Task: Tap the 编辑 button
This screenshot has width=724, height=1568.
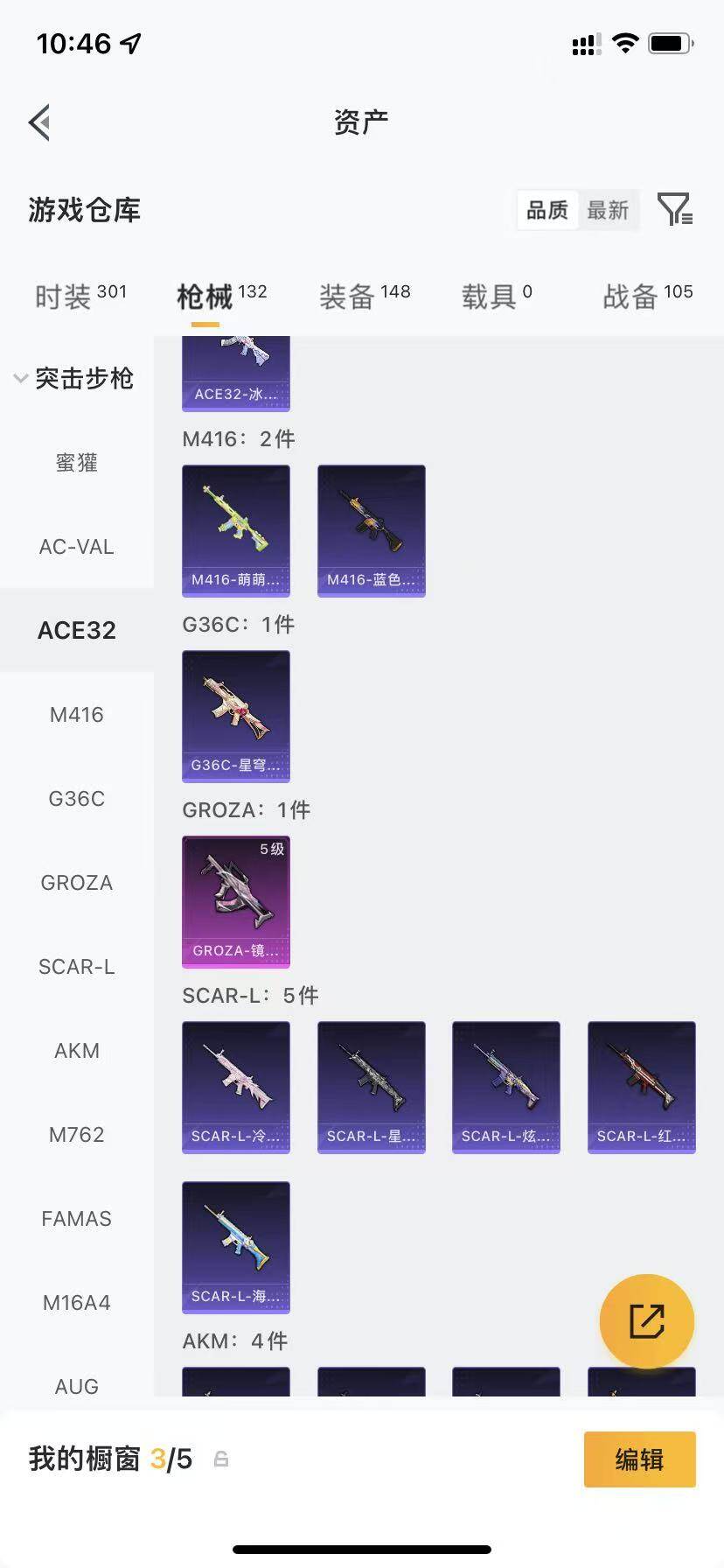Action: (x=640, y=1459)
